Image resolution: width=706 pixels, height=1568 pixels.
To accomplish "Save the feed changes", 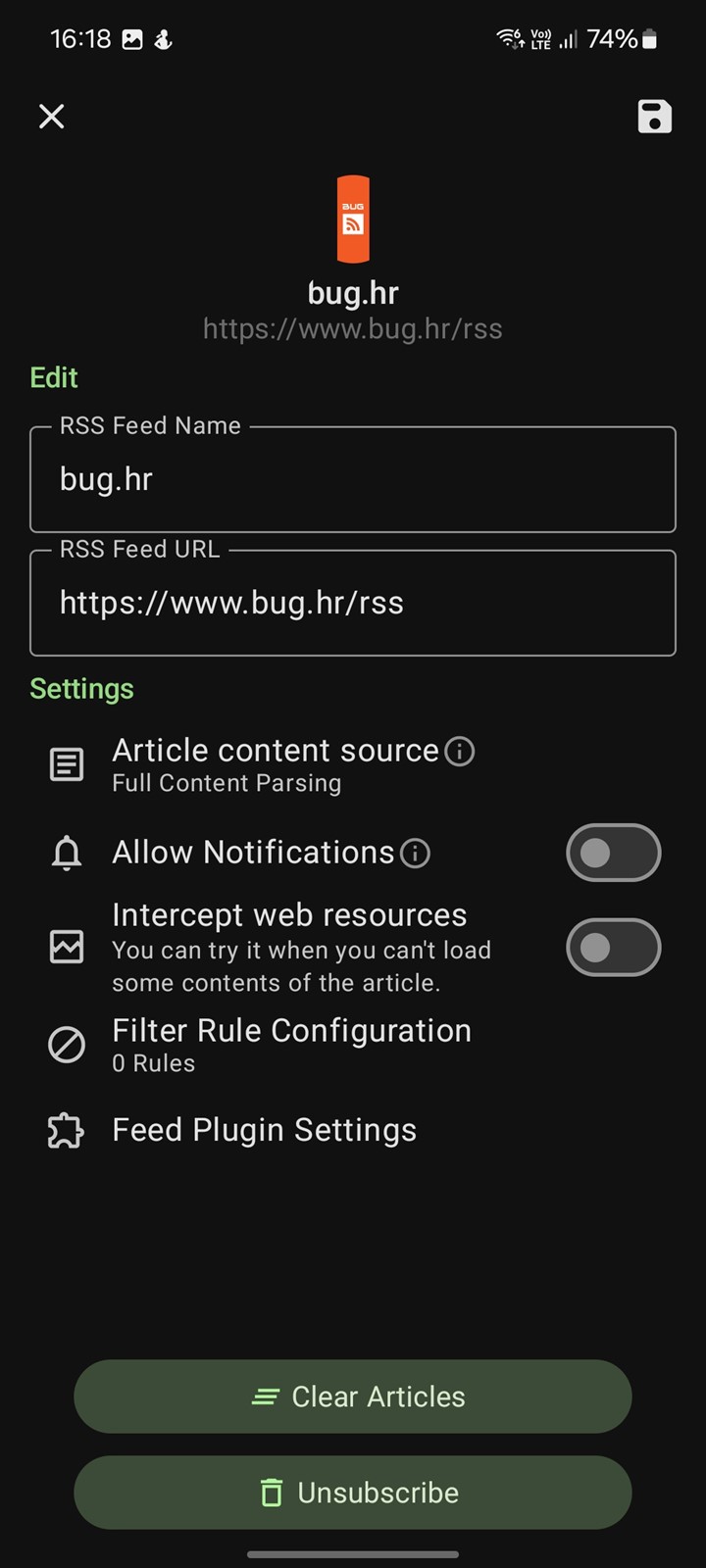I will point(654,117).
